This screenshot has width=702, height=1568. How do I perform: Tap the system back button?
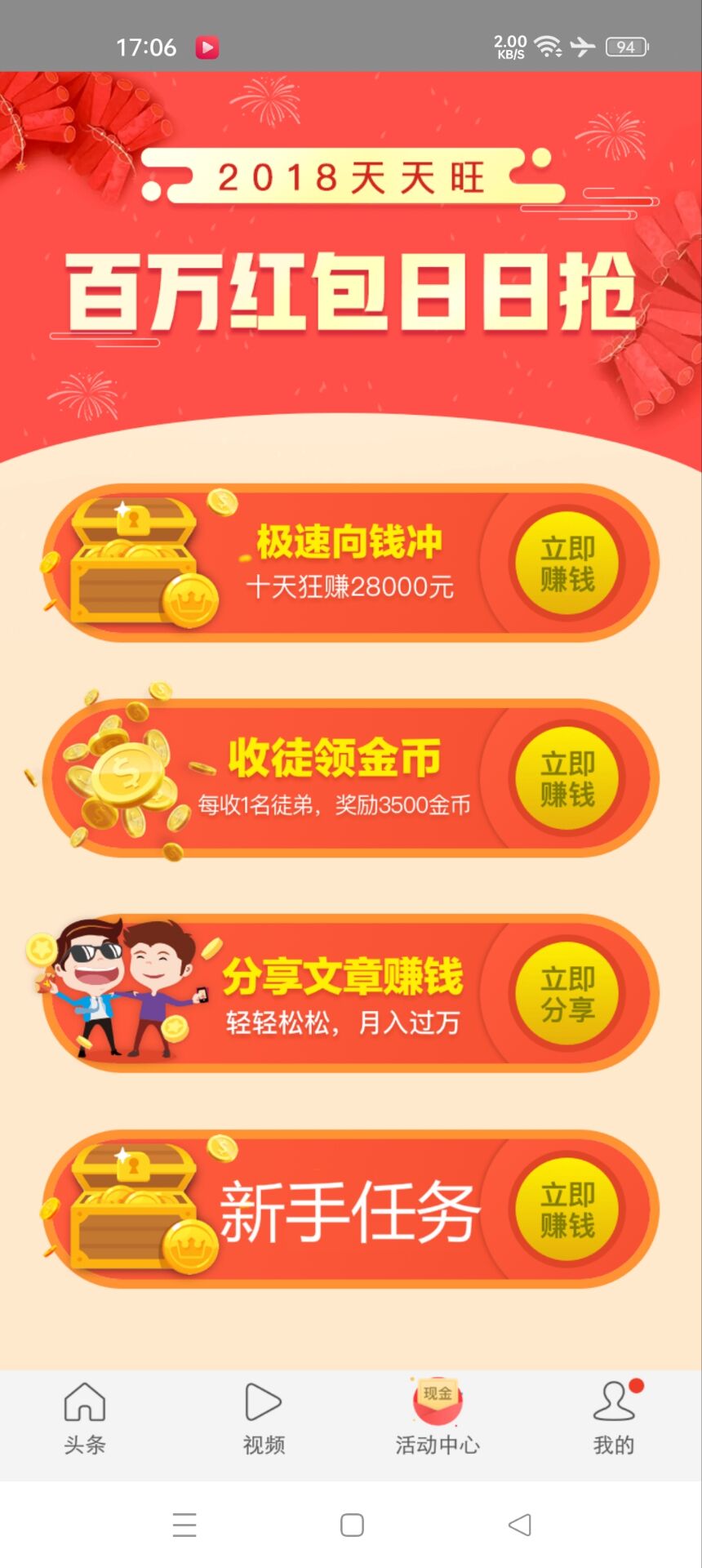click(519, 1525)
